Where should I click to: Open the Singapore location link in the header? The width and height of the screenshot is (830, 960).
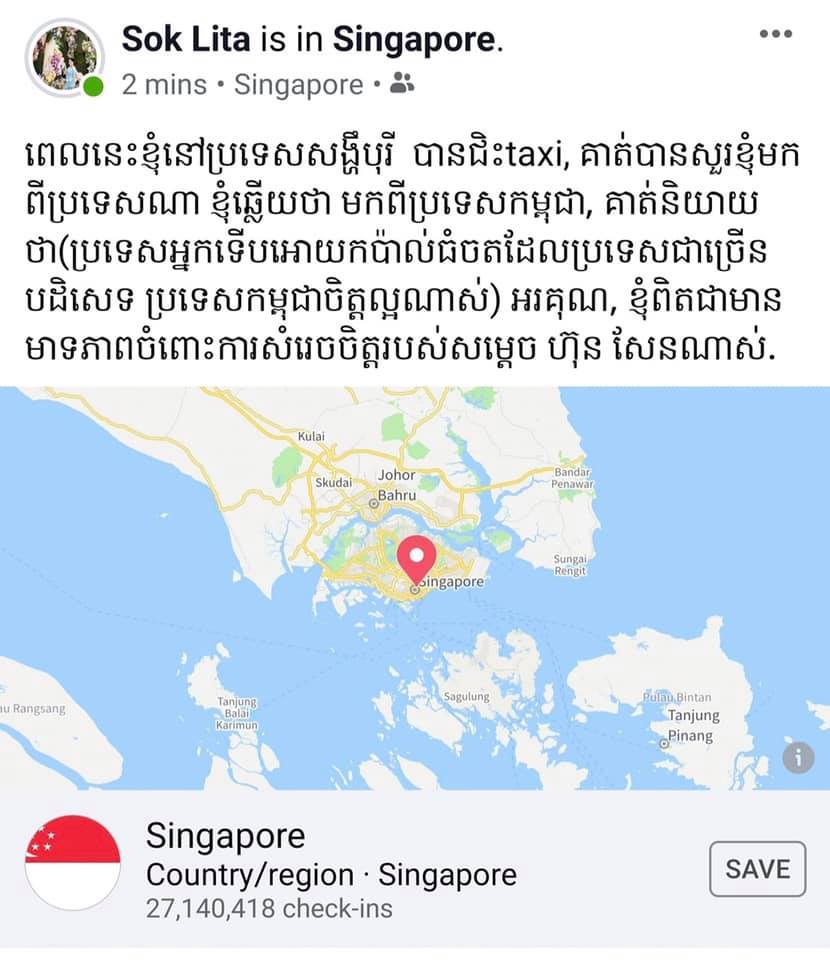[414, 39]
